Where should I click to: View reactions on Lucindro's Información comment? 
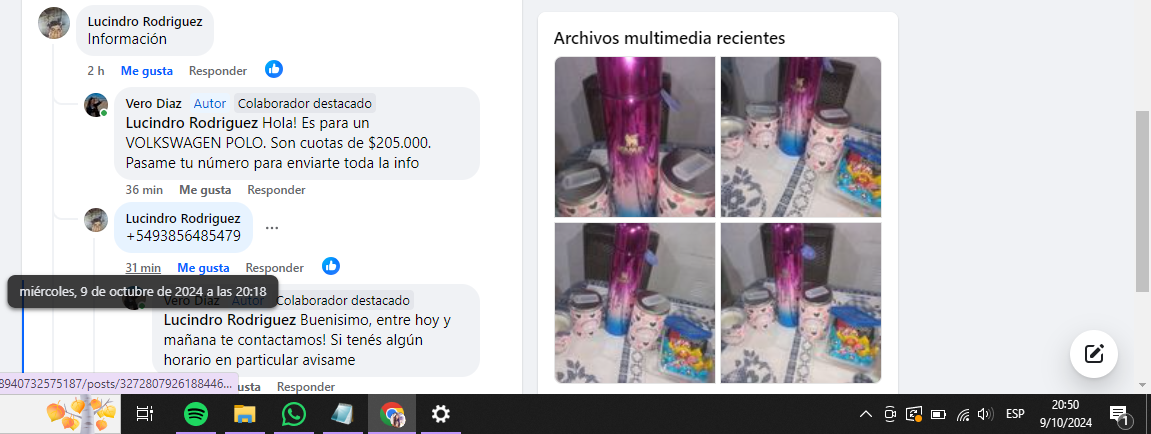click(274, 69)
